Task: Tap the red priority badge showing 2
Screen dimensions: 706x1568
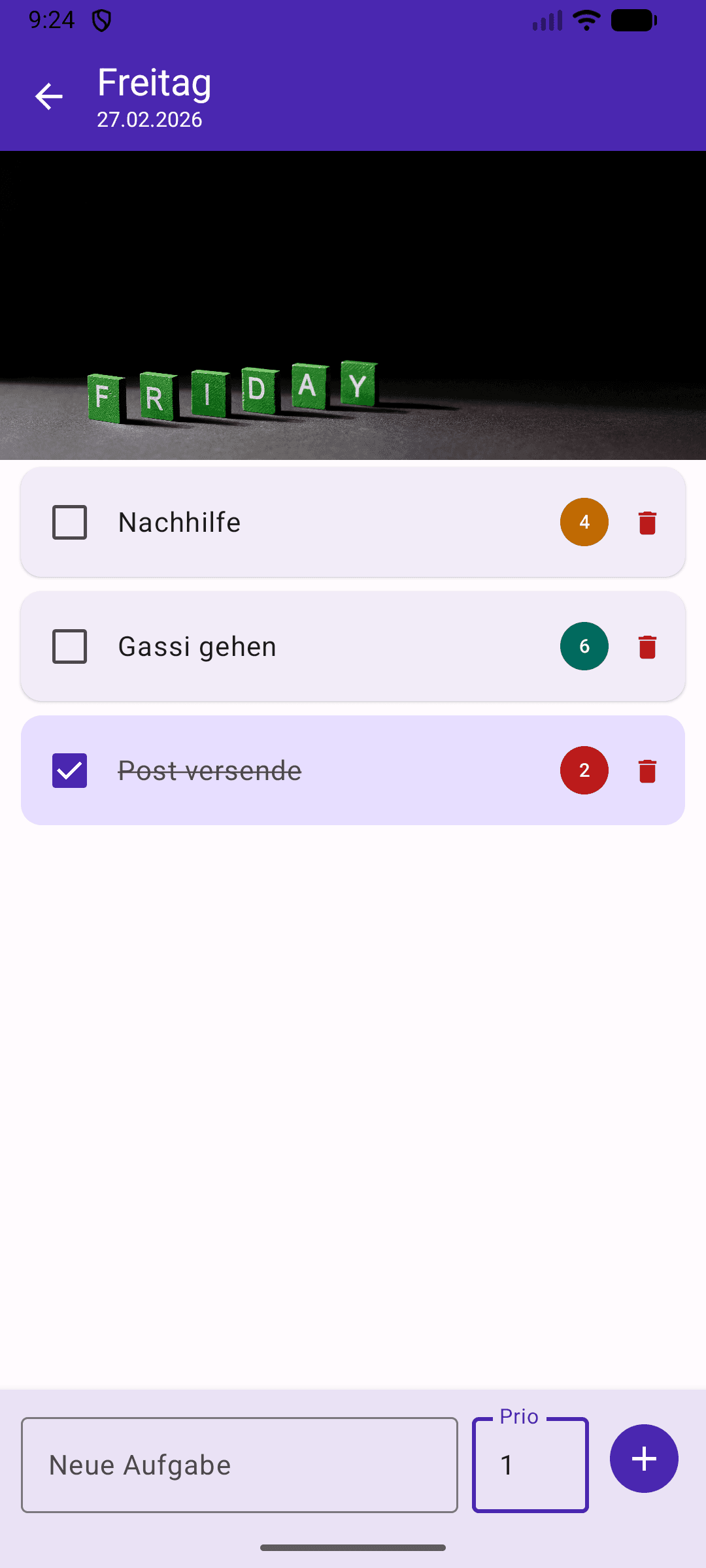Action: tap(584, 770)
